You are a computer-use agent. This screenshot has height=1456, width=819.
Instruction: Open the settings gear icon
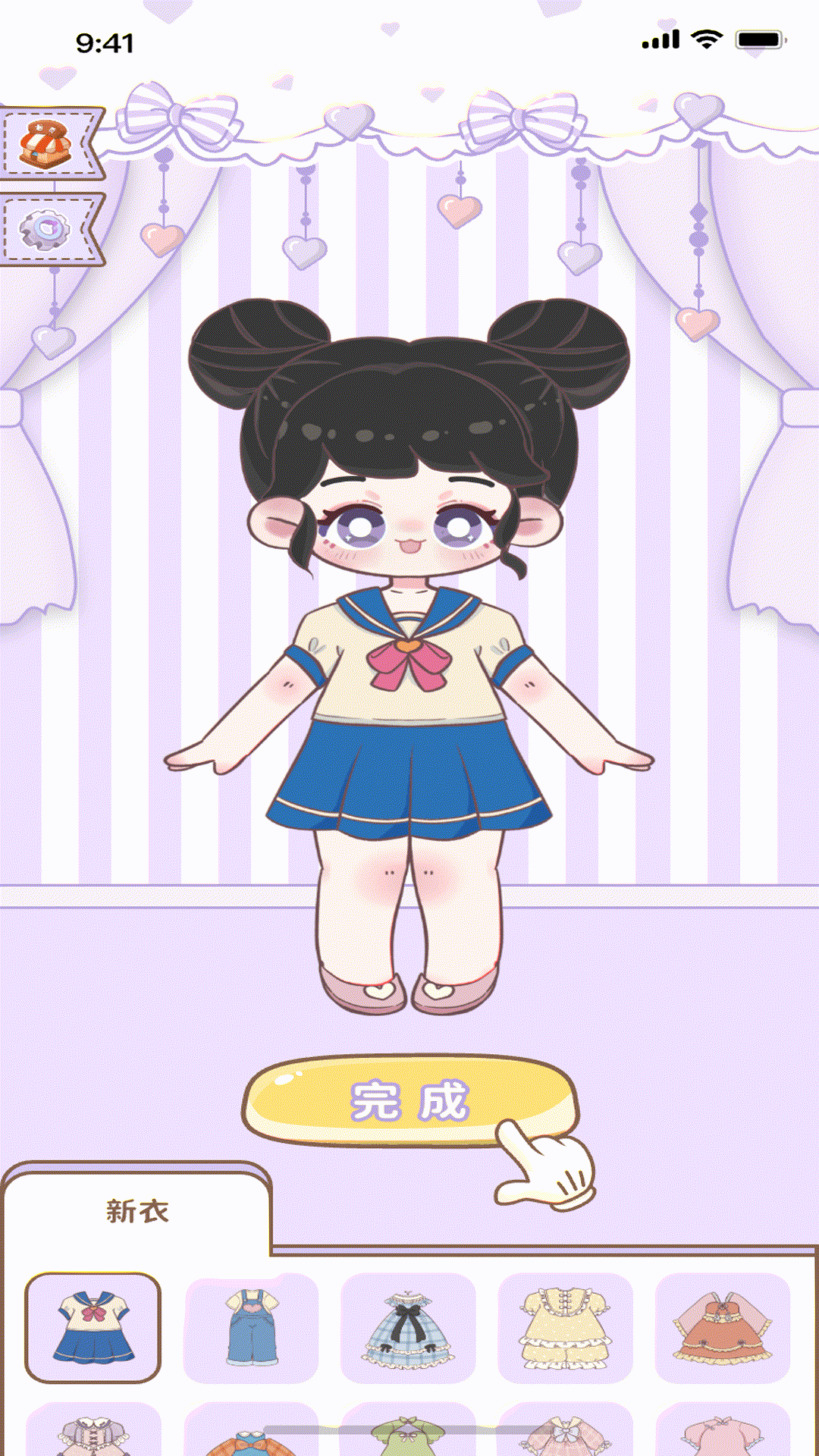click(x=45, y=229)
